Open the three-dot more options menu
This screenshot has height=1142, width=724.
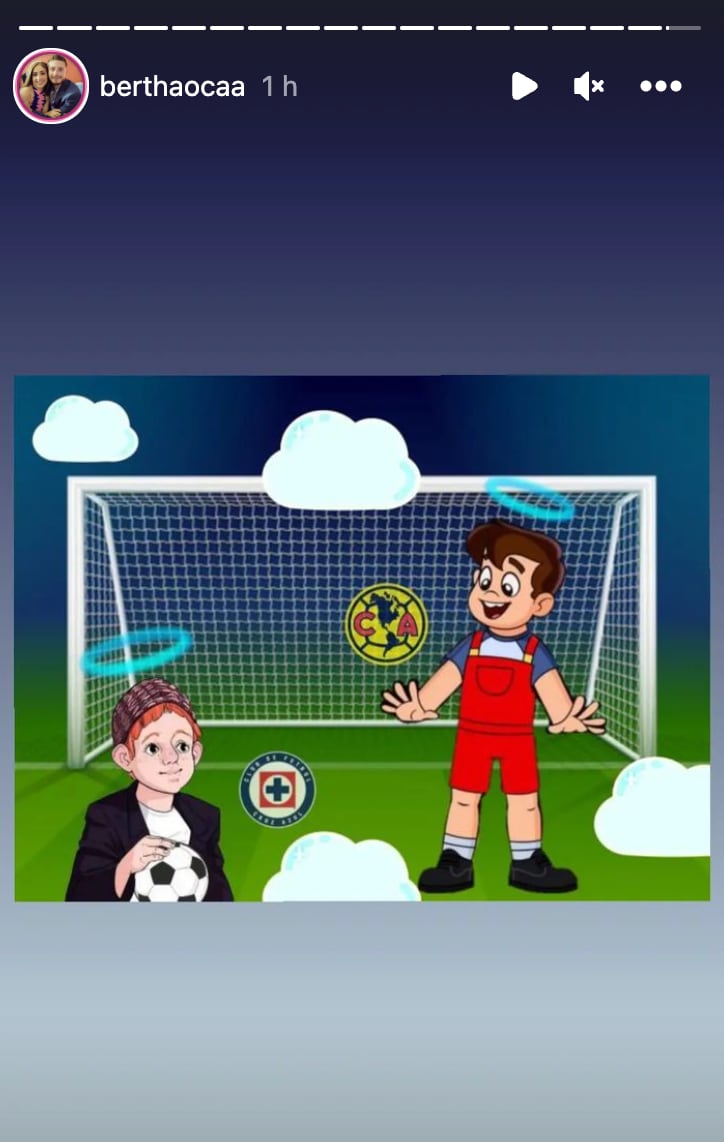pyautogui.click(x=661, y=86)
